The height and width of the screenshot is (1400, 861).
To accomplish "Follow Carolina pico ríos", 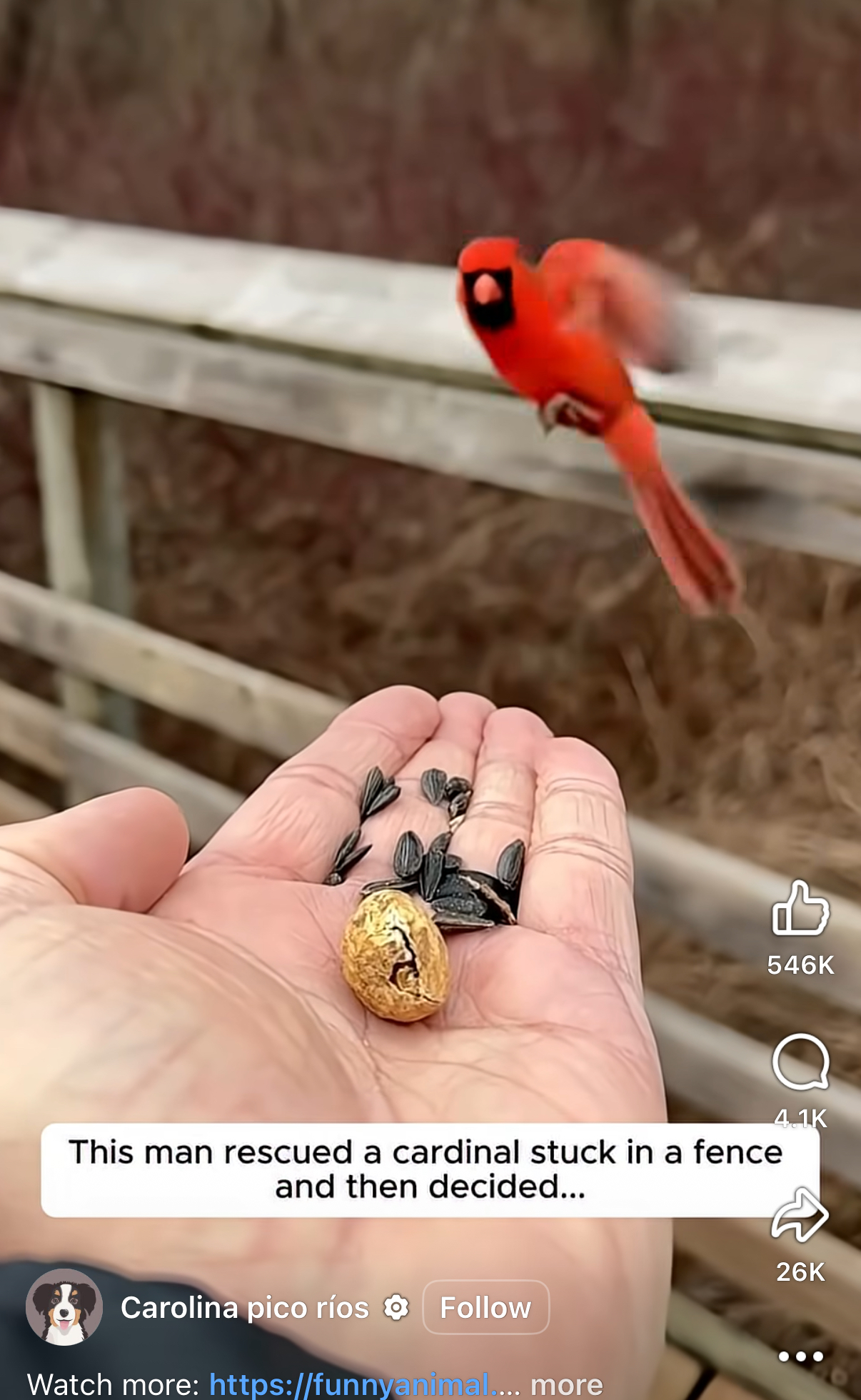I will (x=485, y=1307).
